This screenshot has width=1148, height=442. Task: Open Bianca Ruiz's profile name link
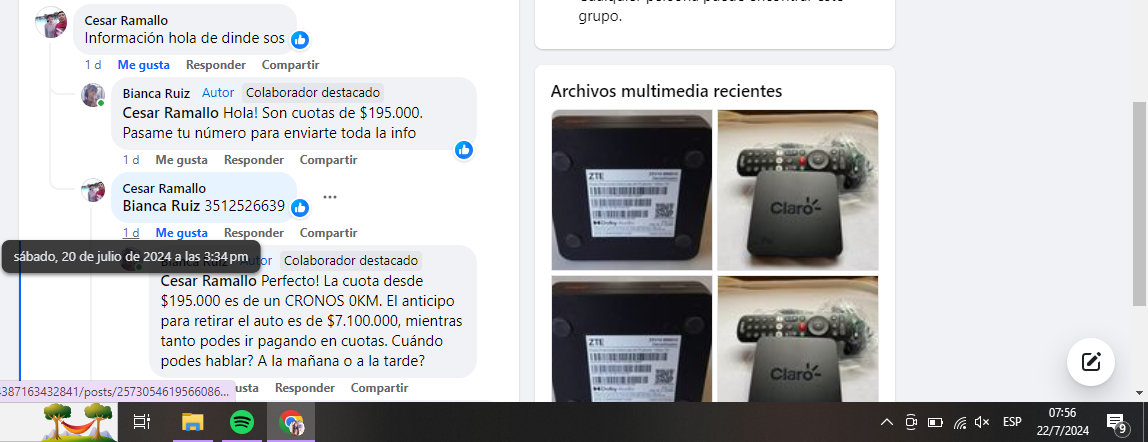coord(156,93)
